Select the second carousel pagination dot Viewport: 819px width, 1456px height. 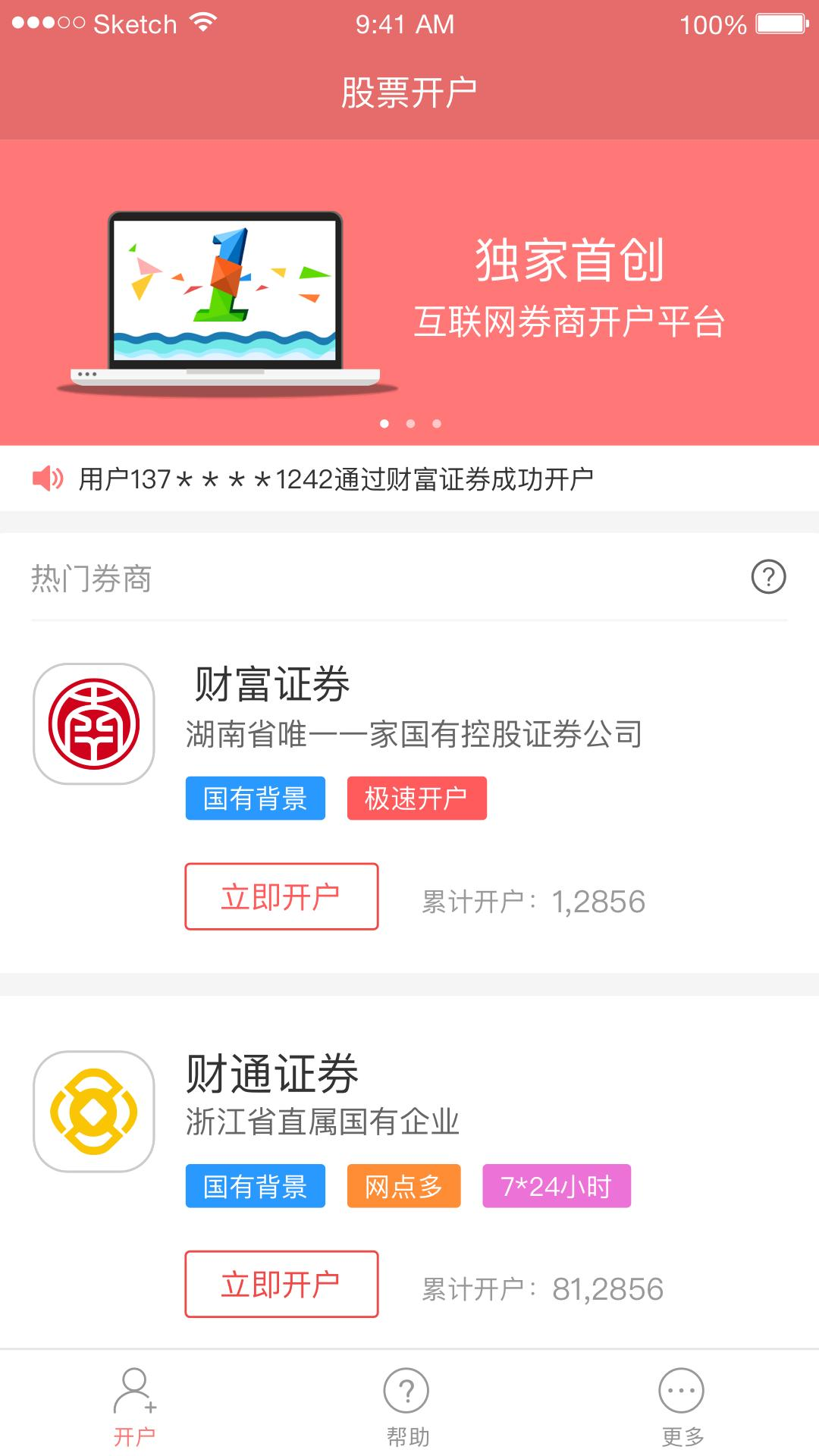tap(409, 425)
